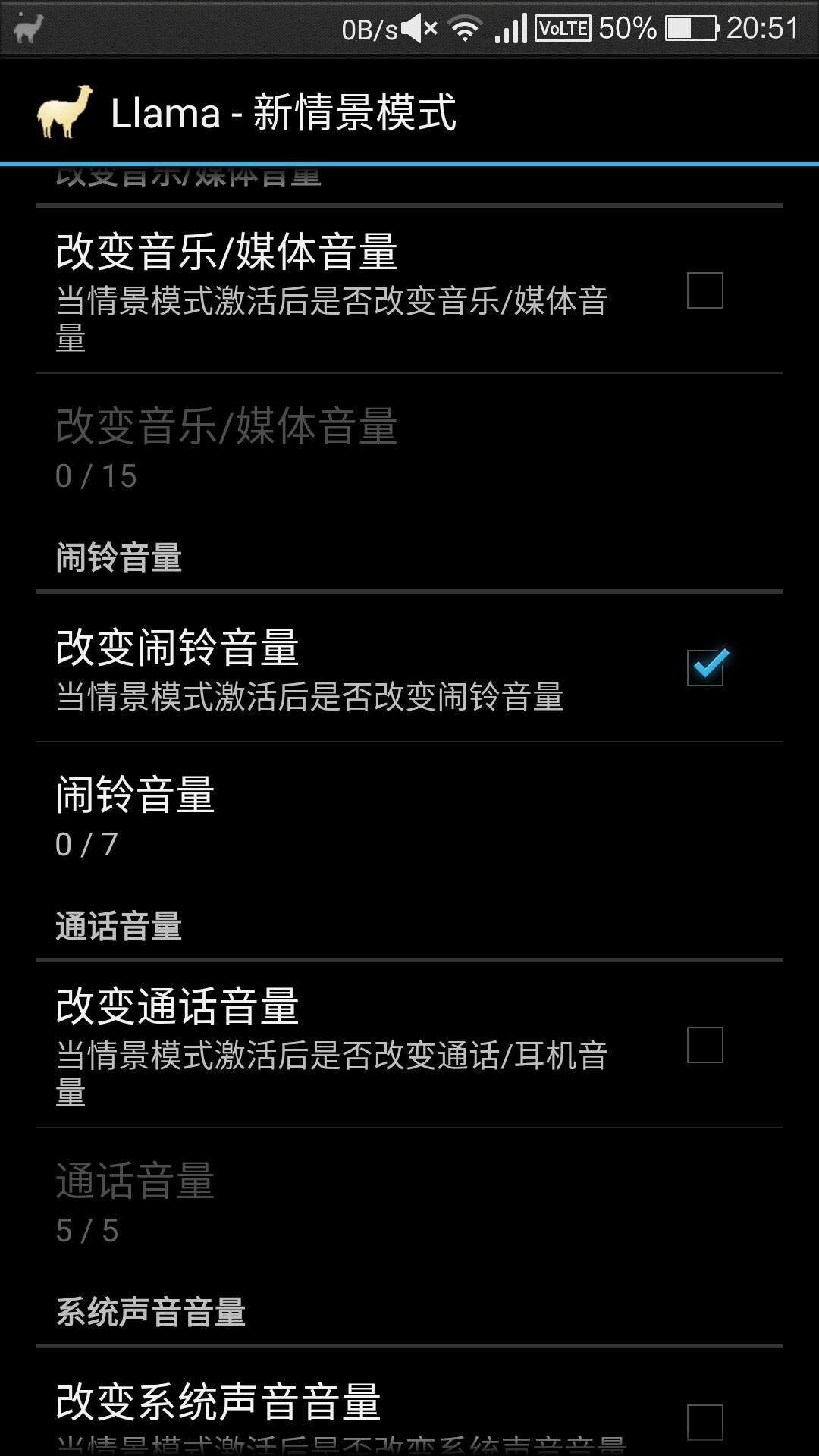
Task: Open the 闹铃音量 0 / 7 setting
Action: click(409, 816)
